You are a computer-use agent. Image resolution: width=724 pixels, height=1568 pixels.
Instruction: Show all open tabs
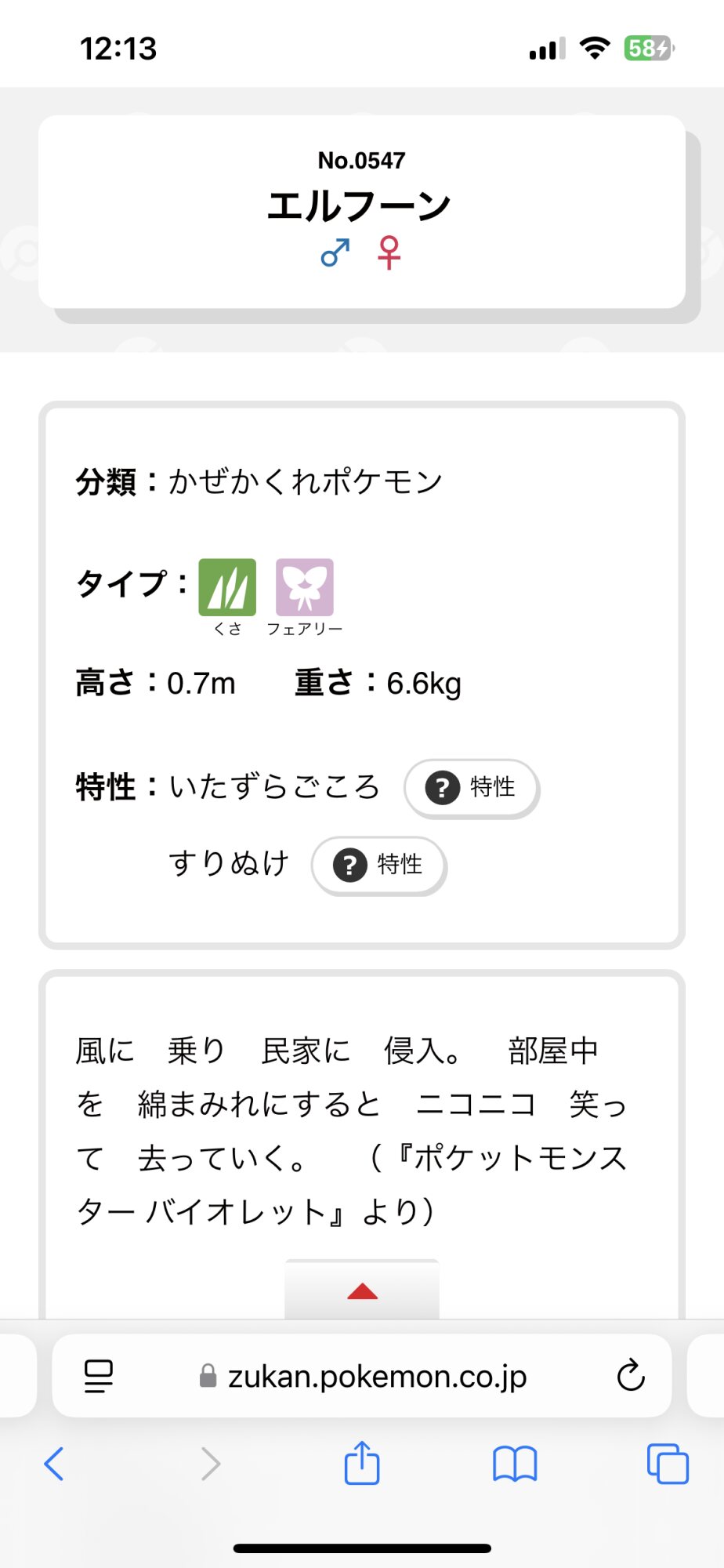668,1463
